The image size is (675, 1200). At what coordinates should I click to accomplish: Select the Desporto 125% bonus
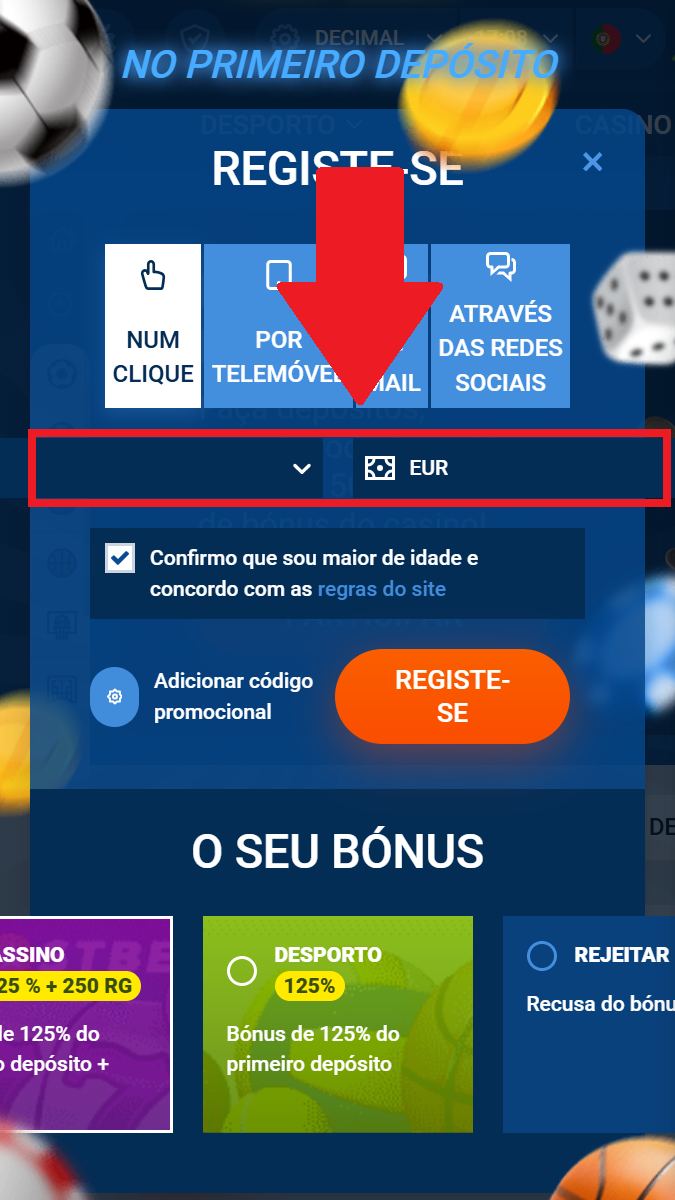tap(338, 1023)
